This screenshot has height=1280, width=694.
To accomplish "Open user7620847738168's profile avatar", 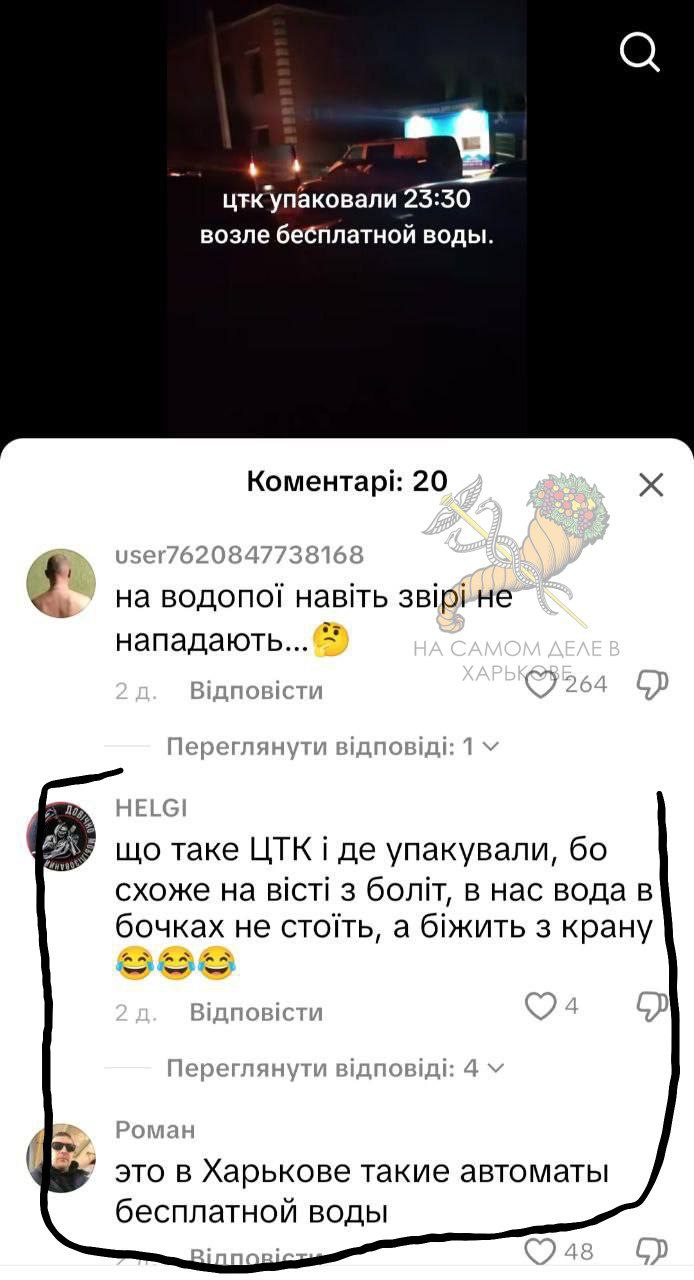I will 61,584.
